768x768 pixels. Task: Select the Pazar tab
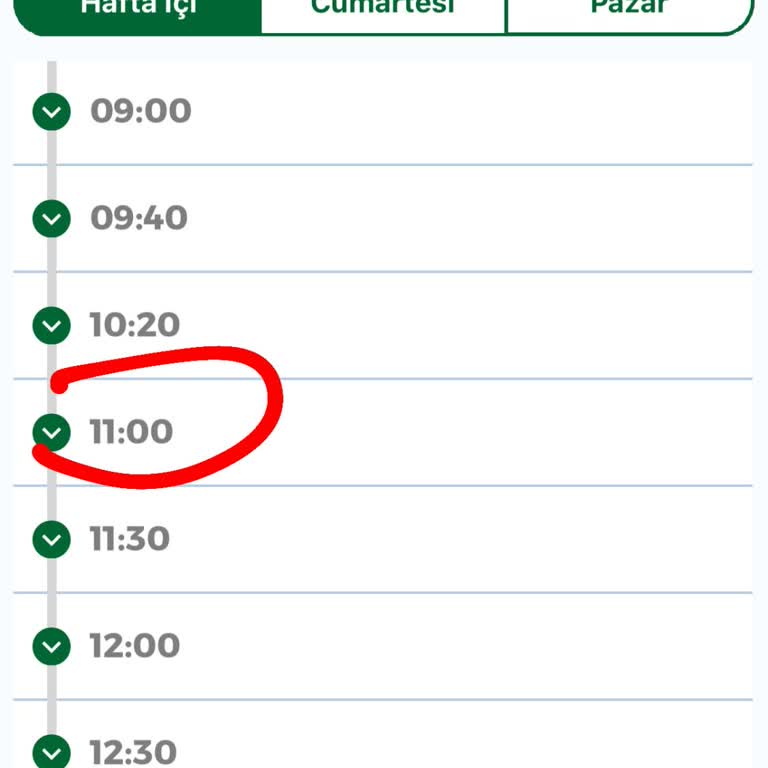coord(628,10)
